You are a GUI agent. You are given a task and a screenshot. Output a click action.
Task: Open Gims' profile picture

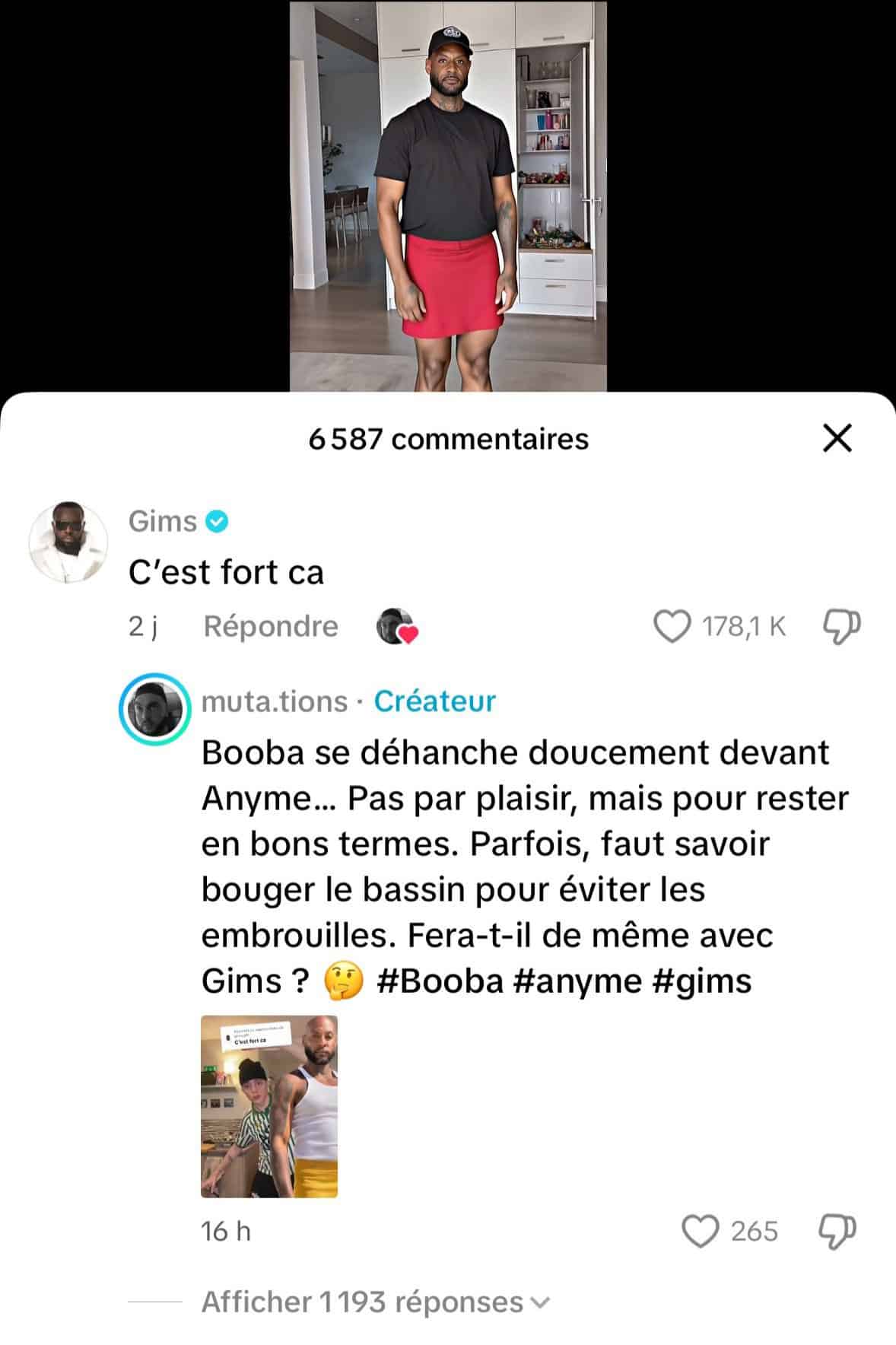[68, 542]
